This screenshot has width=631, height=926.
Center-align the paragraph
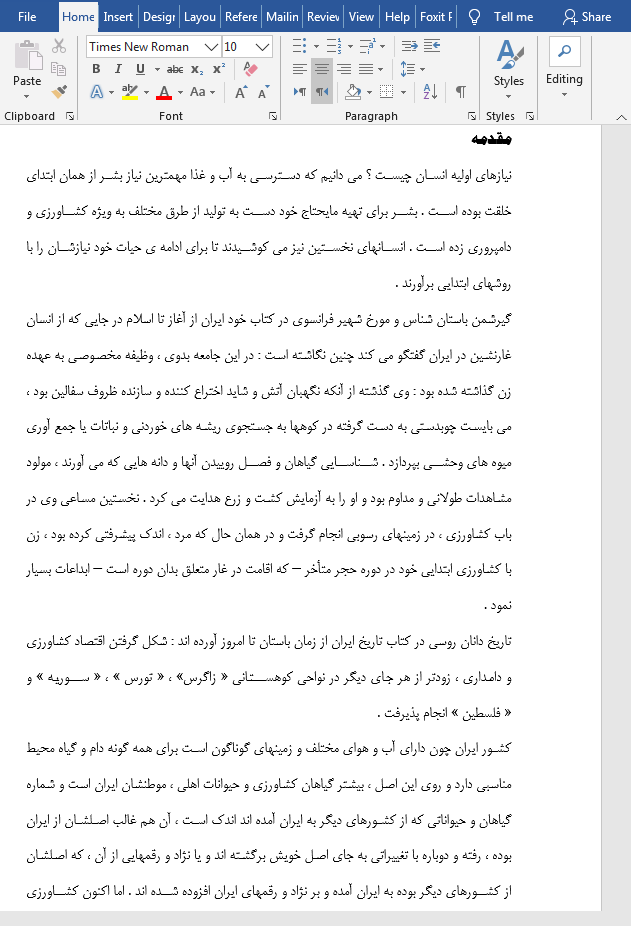(321, 69)
